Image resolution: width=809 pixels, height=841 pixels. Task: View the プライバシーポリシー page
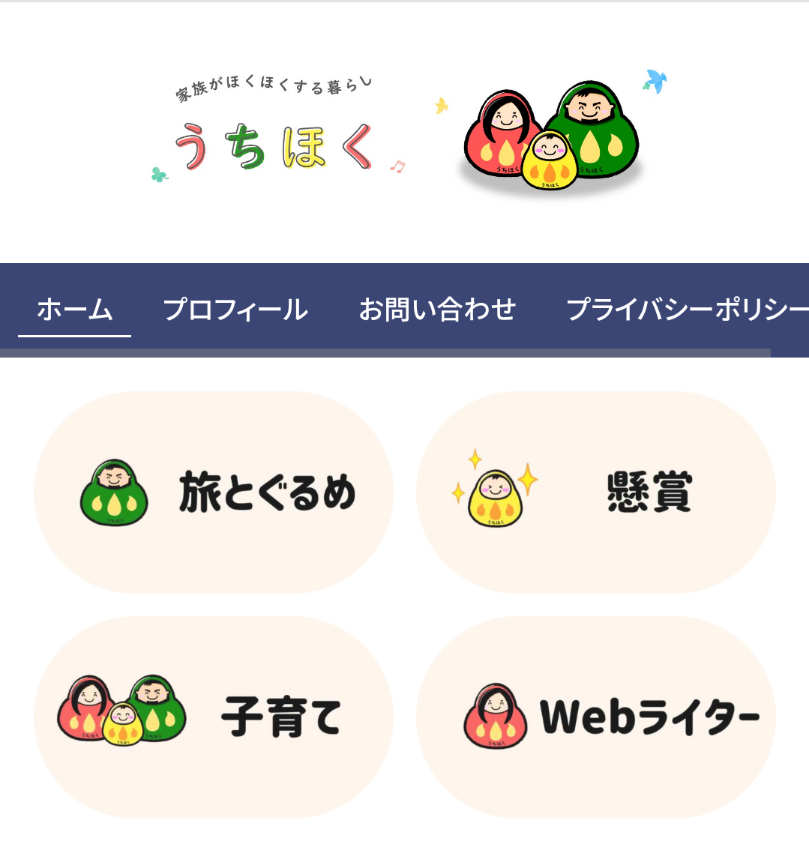(x=686, y=310)
